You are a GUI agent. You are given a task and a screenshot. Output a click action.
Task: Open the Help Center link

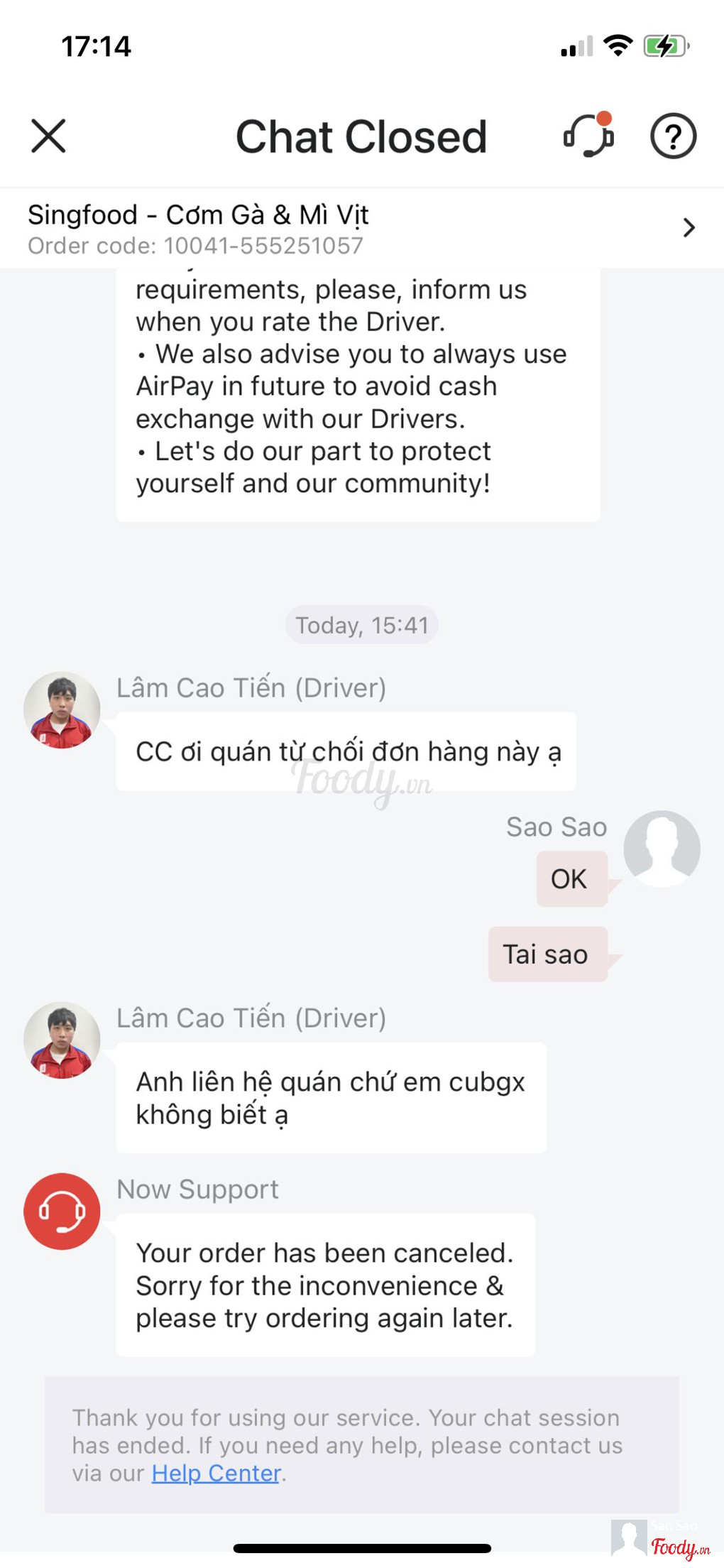[x=216, y=1474]
